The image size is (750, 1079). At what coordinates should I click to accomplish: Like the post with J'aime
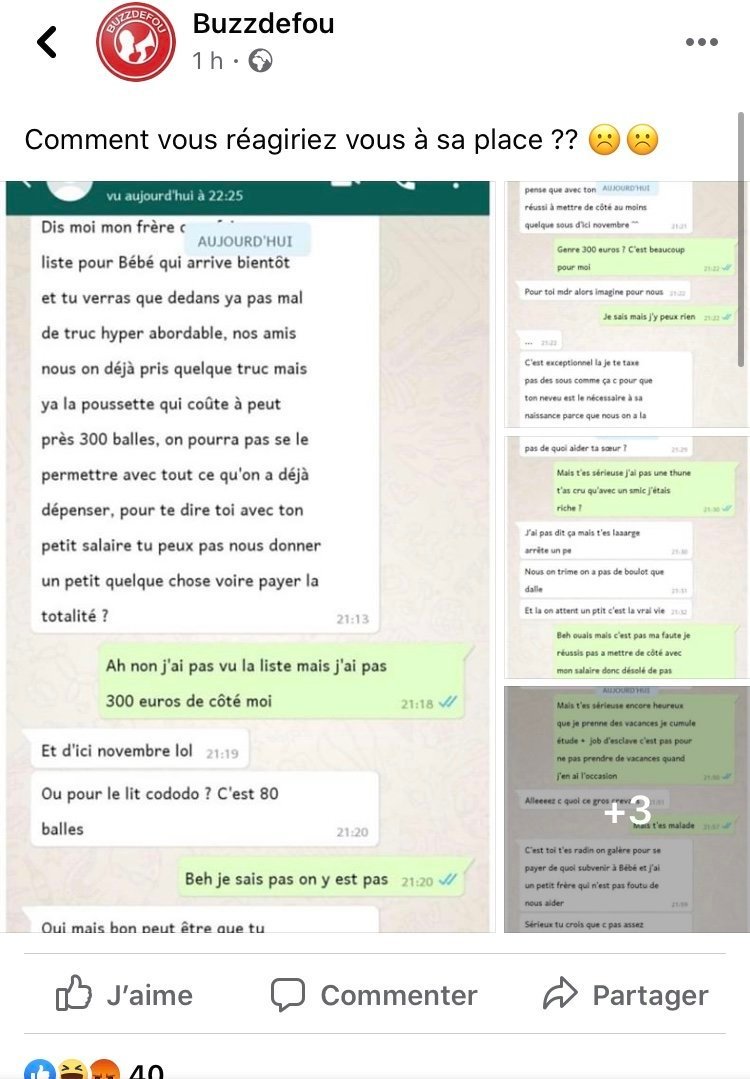pos(125,995)
